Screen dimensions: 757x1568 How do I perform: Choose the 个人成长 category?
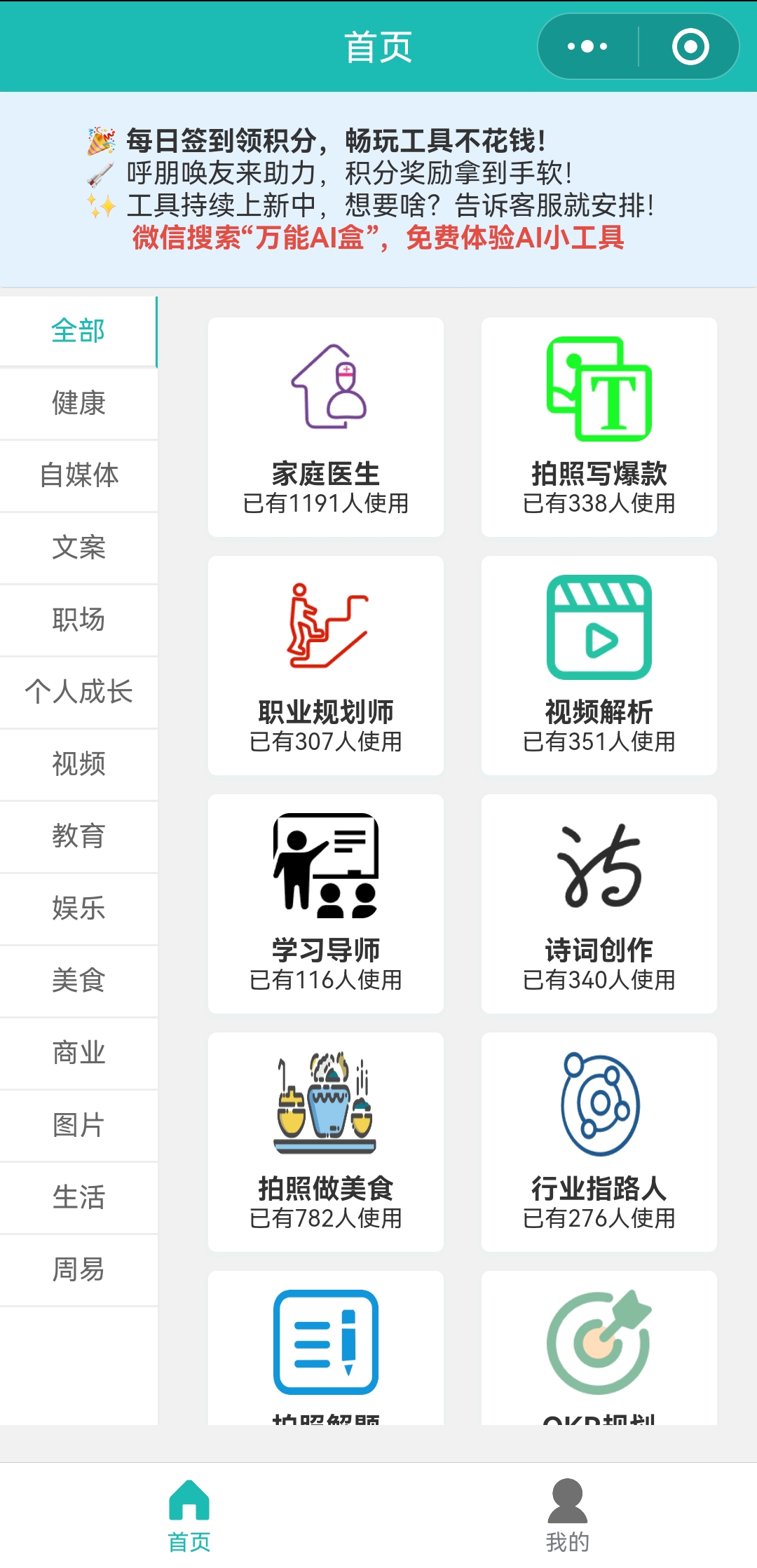(x=79, y=693)
